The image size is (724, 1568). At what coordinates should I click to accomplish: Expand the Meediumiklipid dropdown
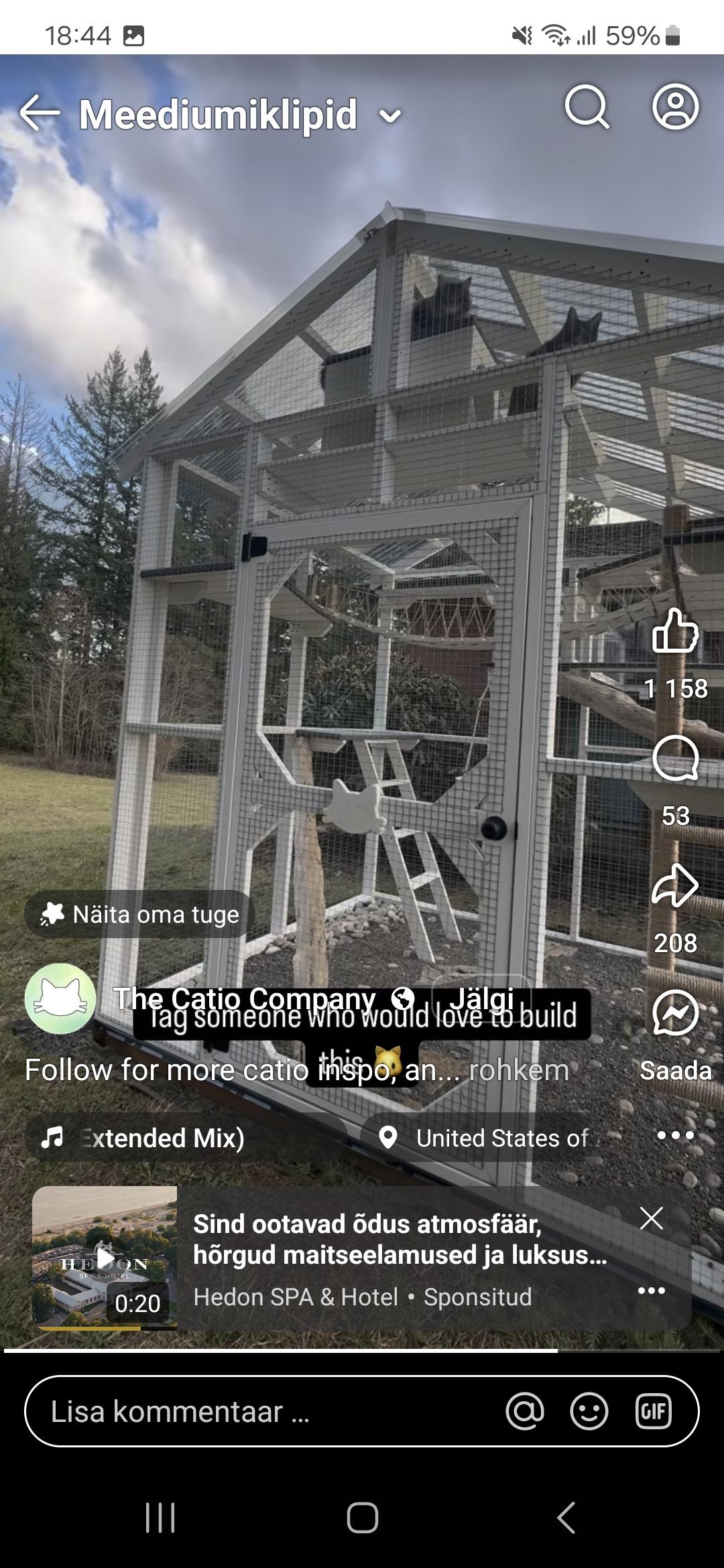(390, 117)
